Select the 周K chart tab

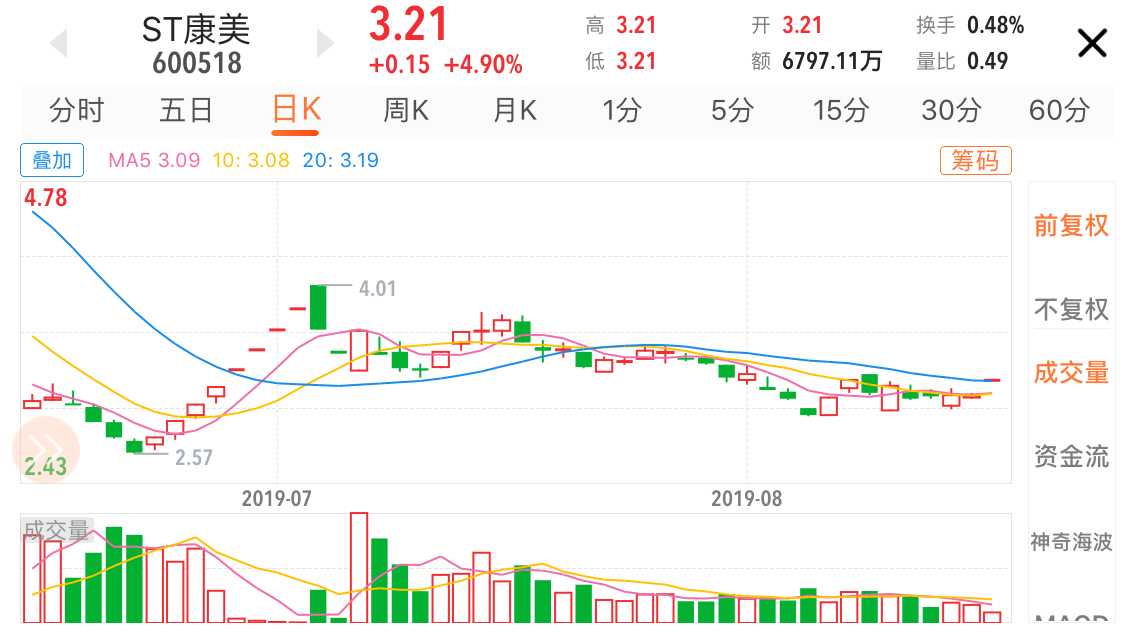coord(405,110)
